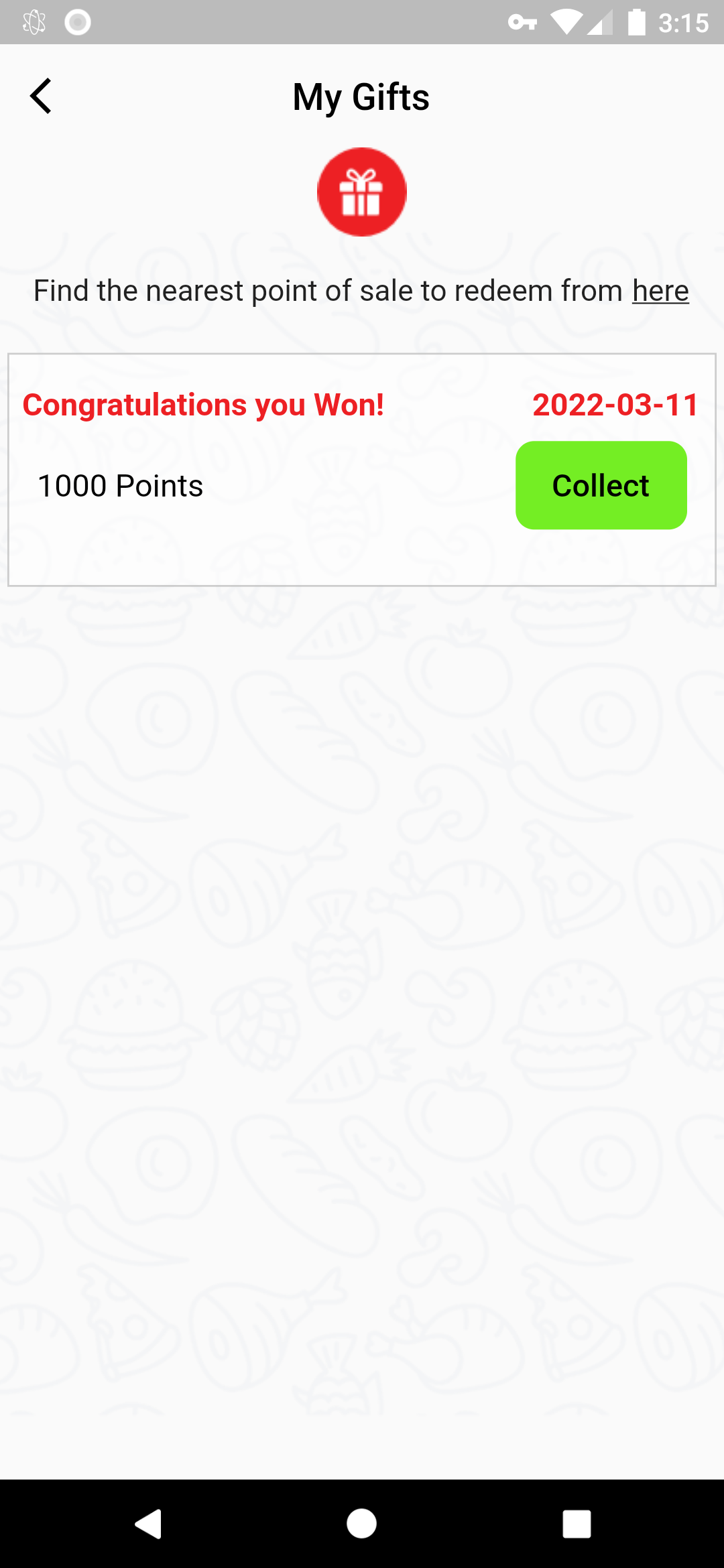Open the 'here' link for nearest point of sale
The image size is (724, 1568).
660,291
